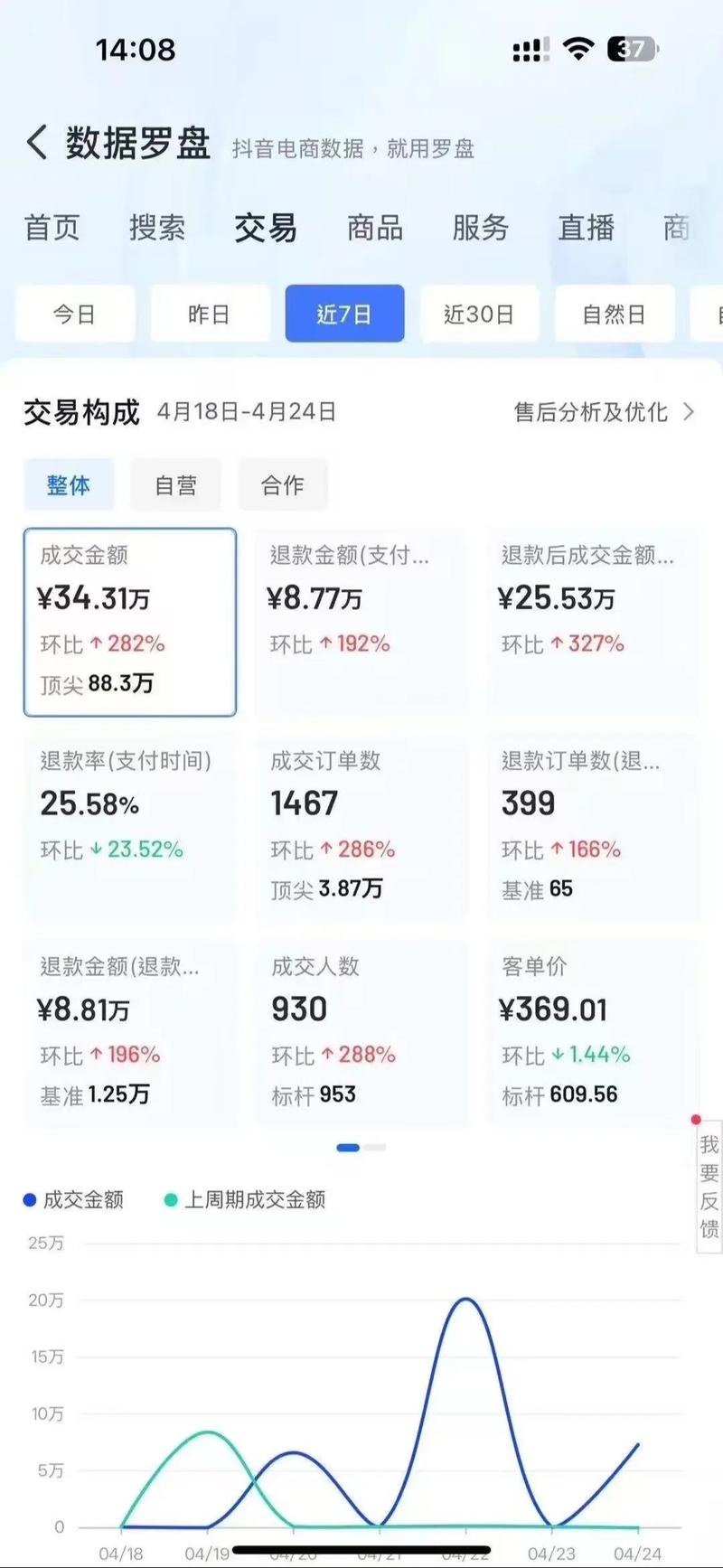
Task: Open the 服务 tab
Action: click(481, 228)
